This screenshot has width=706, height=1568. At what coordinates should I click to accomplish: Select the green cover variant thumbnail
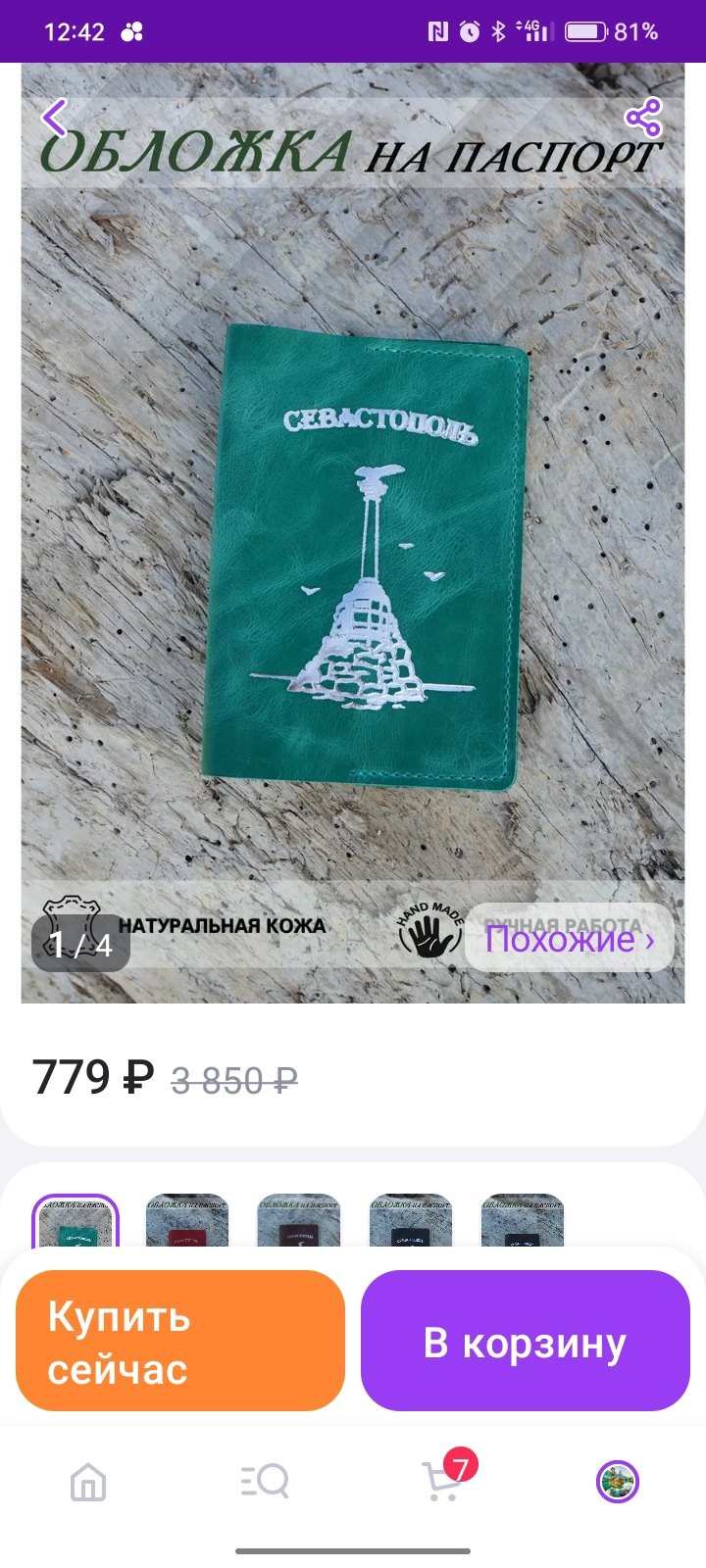coord(76,1222)
